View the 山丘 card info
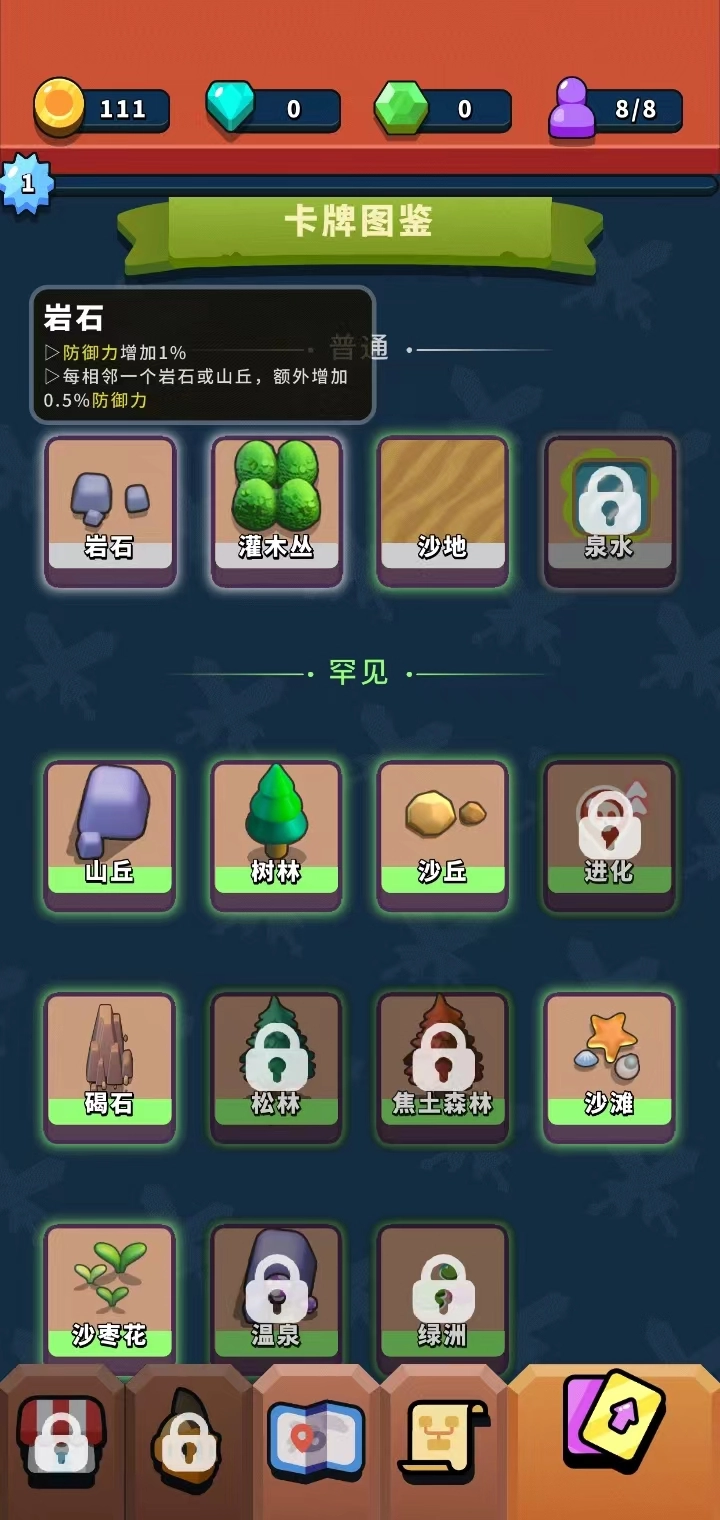The height and width of the screenshot is (1520, 720). click(x=110, y=835)
